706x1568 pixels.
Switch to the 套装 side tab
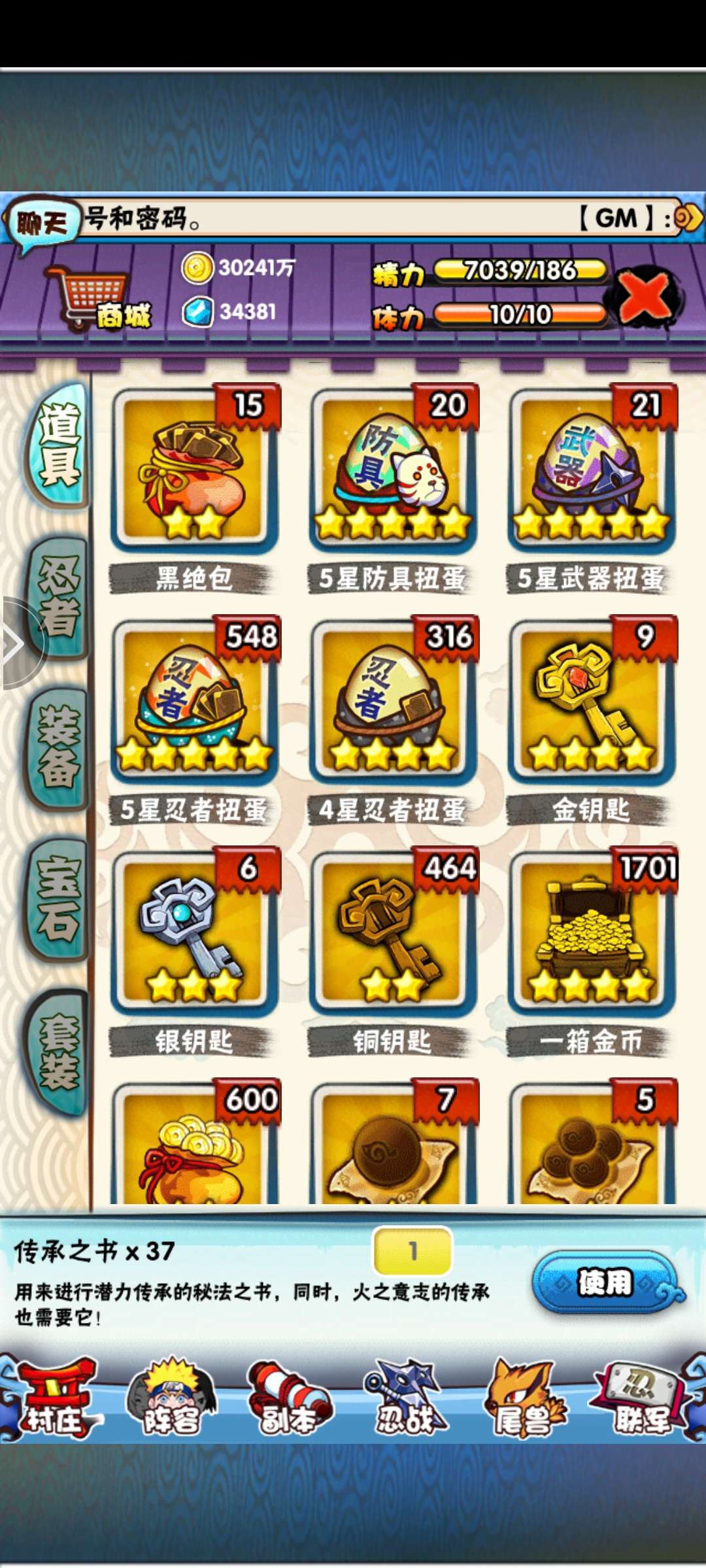(58, 1051)
